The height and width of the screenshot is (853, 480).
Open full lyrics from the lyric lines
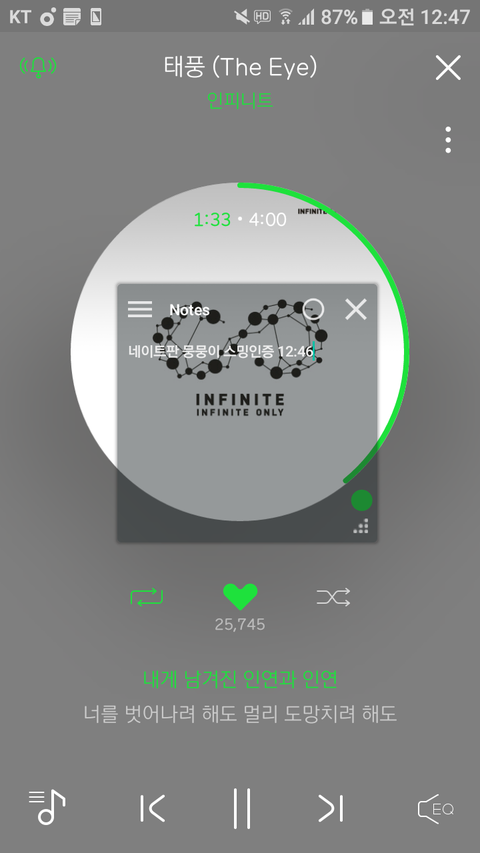click(x=240, y=696)
